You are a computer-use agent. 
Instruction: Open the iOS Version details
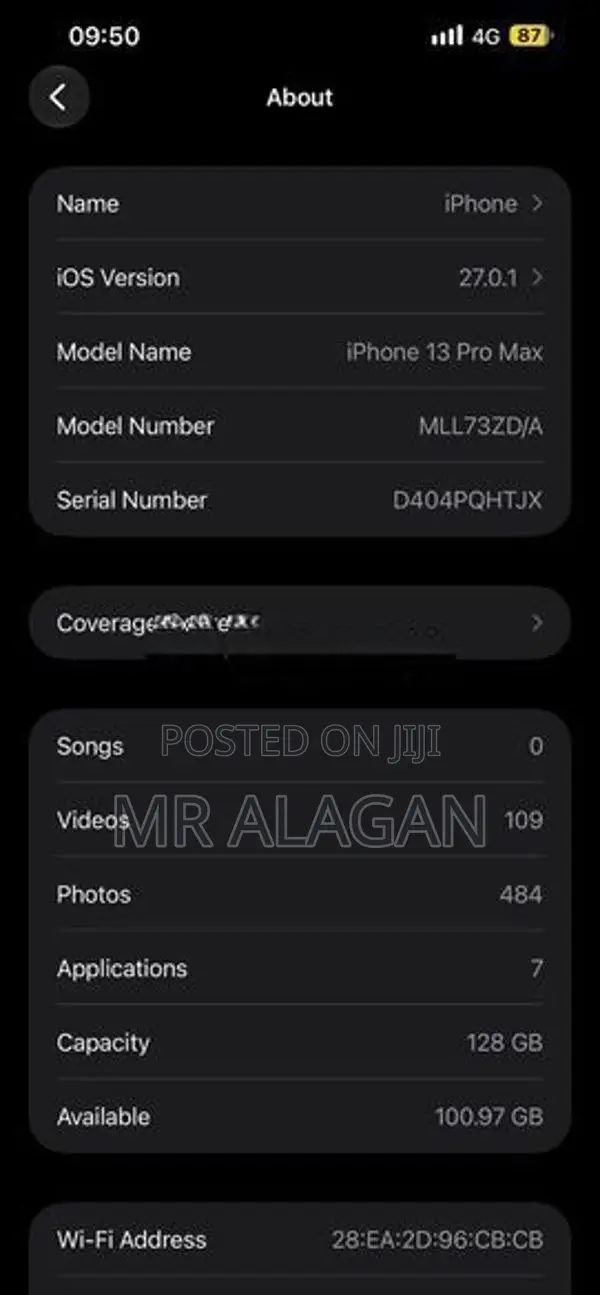point(300,278)
